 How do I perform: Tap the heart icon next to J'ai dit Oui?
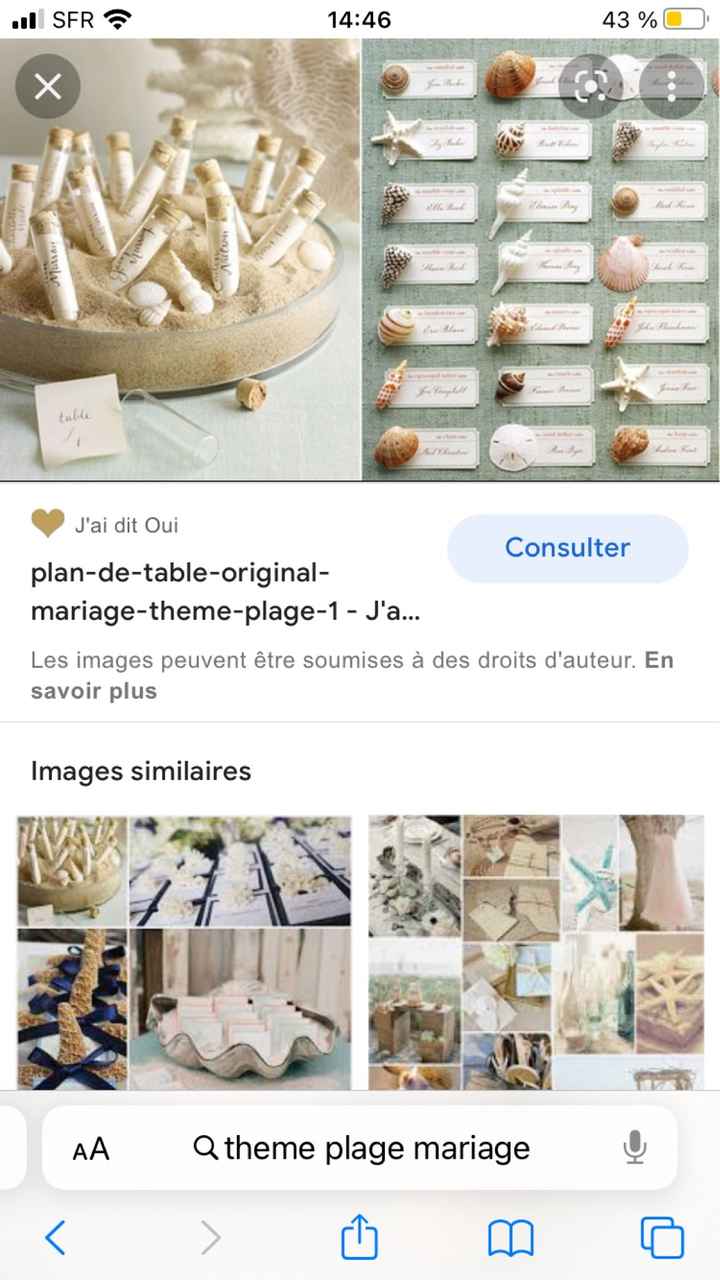46,524
